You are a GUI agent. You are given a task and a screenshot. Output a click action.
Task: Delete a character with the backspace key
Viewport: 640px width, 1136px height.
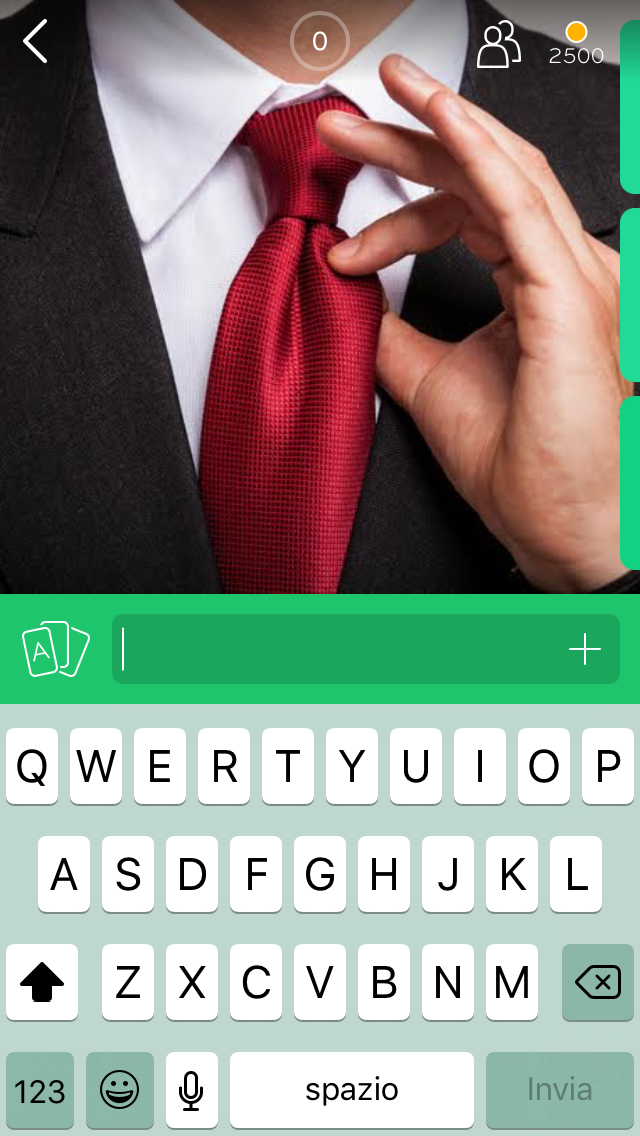click(598, 982)
